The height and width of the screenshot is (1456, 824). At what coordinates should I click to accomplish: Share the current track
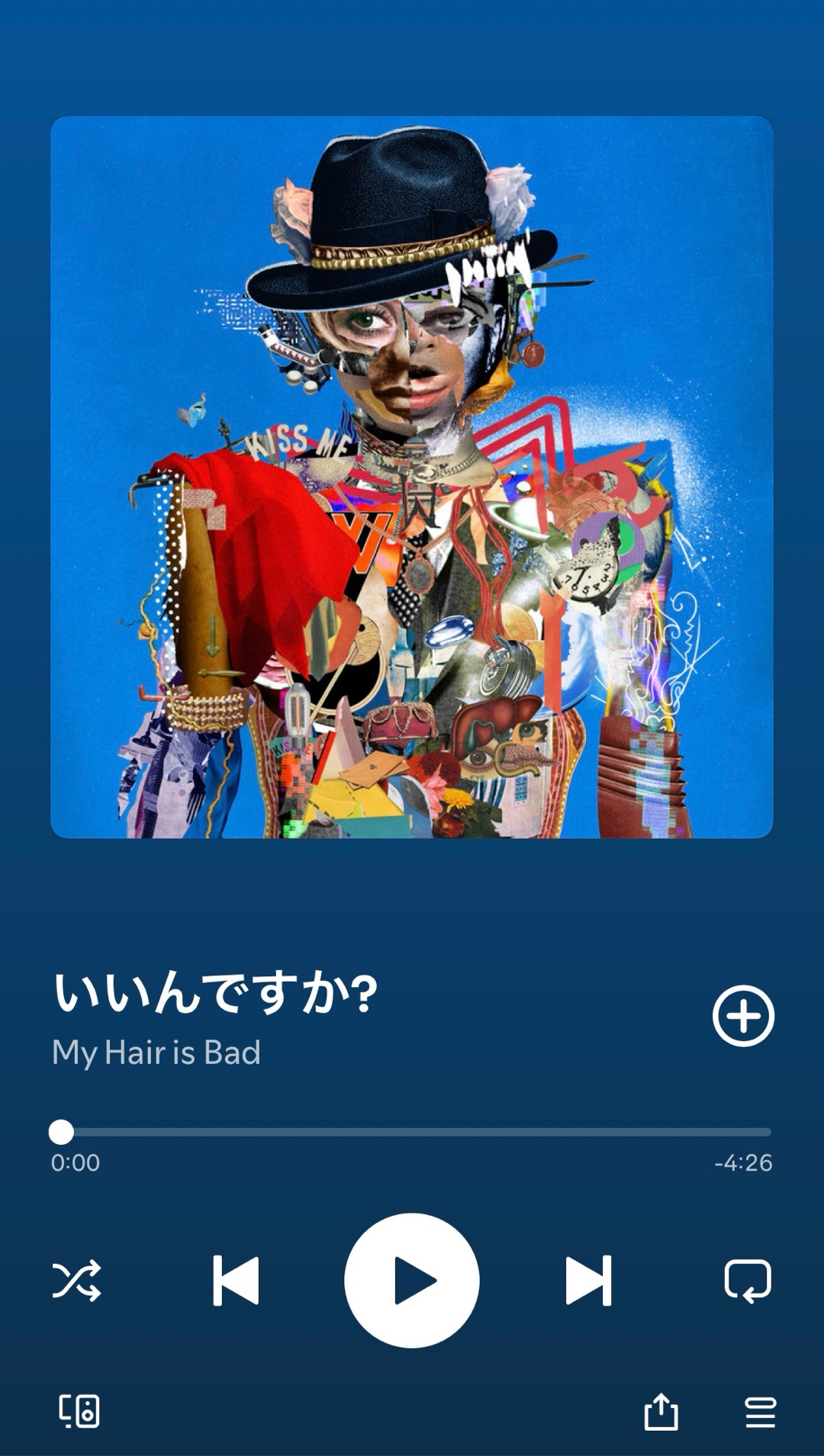(x=661, y=1411)
